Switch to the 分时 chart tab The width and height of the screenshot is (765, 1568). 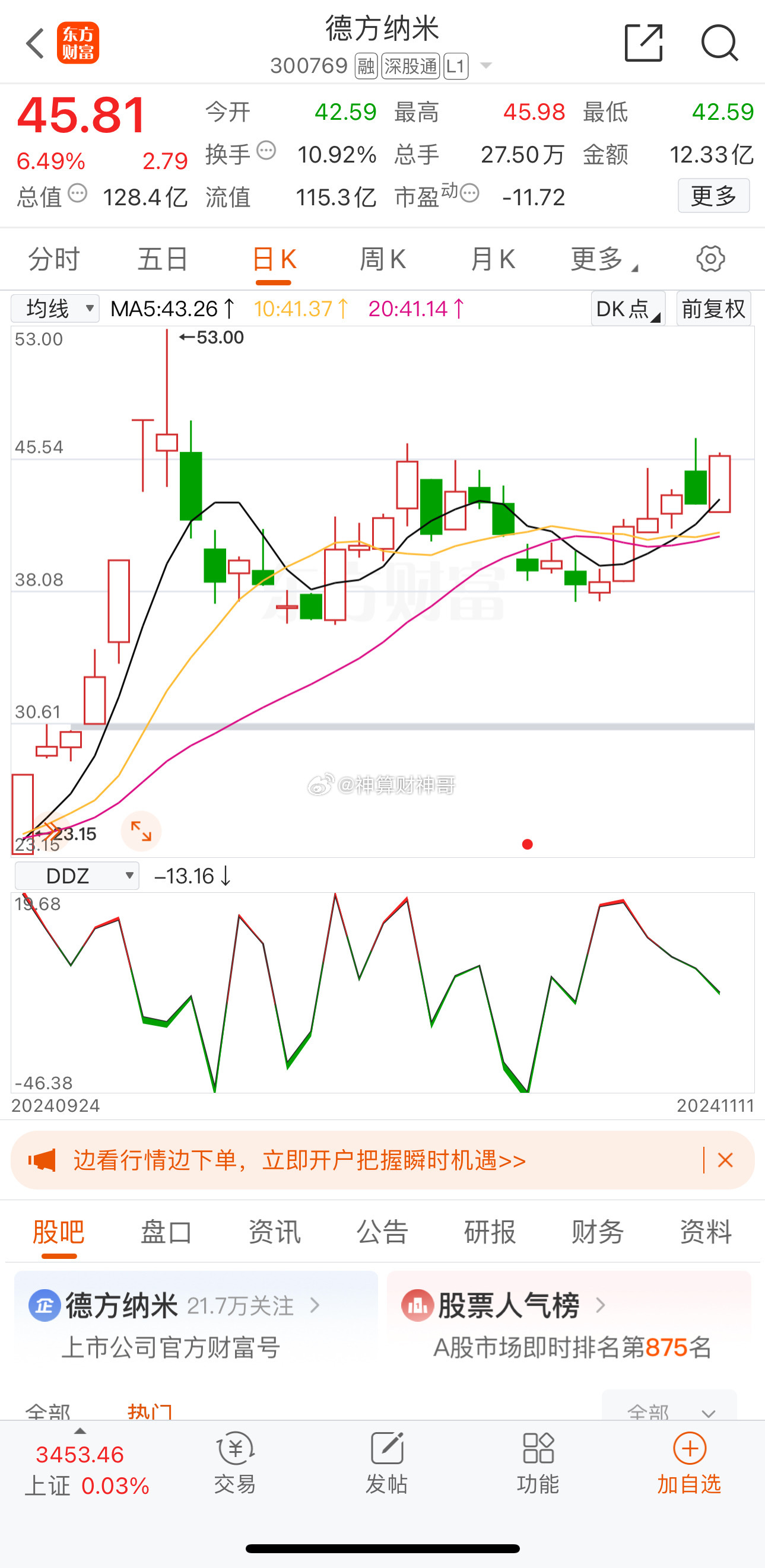54,259
